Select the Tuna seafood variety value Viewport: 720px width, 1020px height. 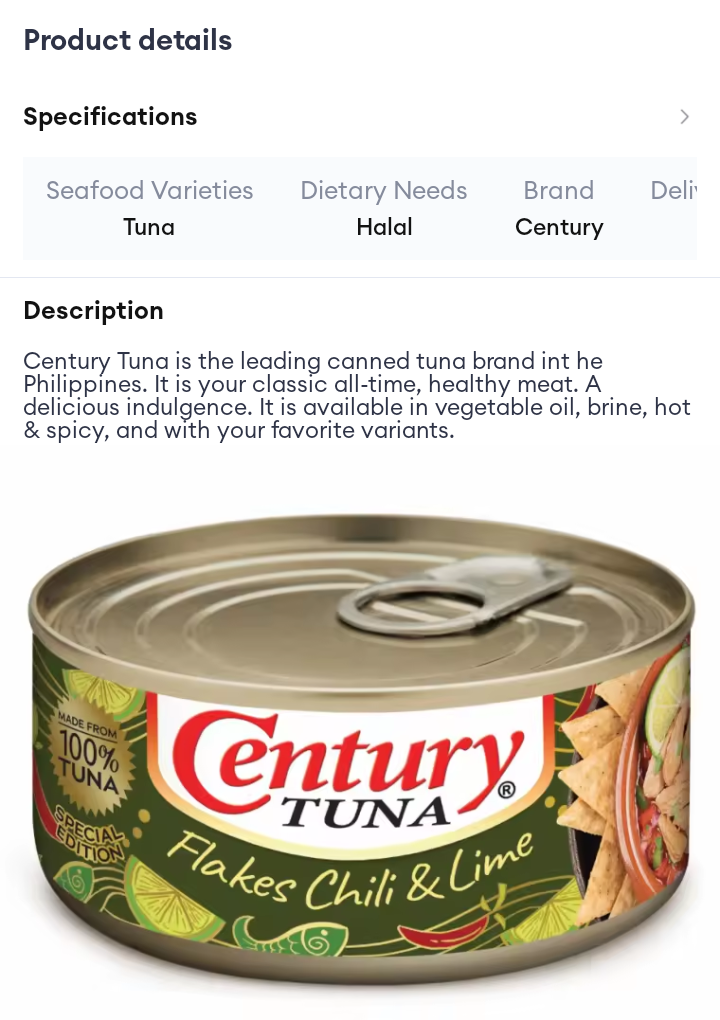tap(149, 227)
